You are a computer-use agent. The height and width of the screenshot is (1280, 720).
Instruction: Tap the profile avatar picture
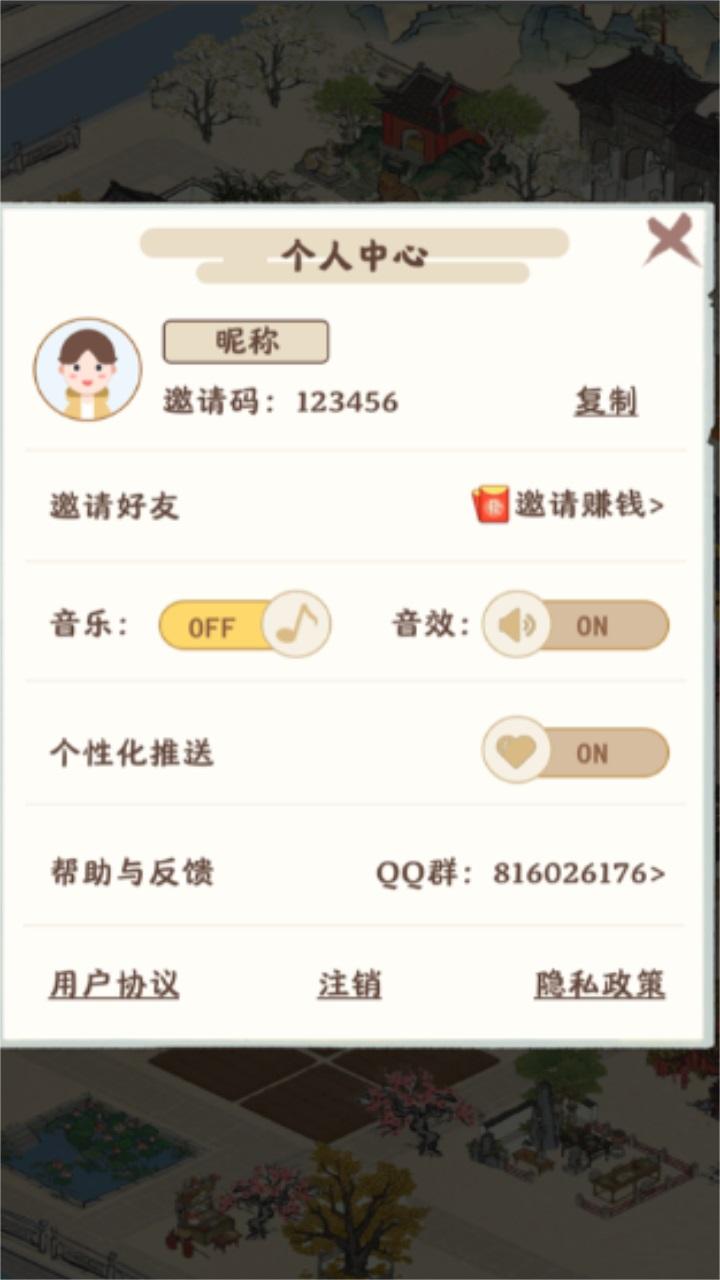[88, 370]
